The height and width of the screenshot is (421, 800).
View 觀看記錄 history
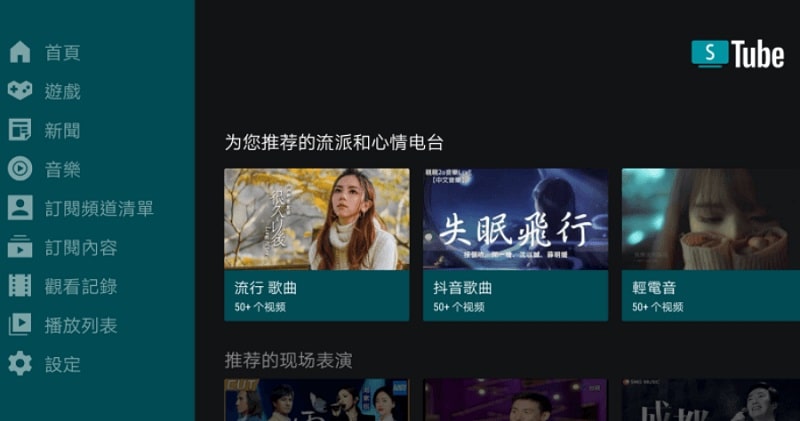coord(80,287)
